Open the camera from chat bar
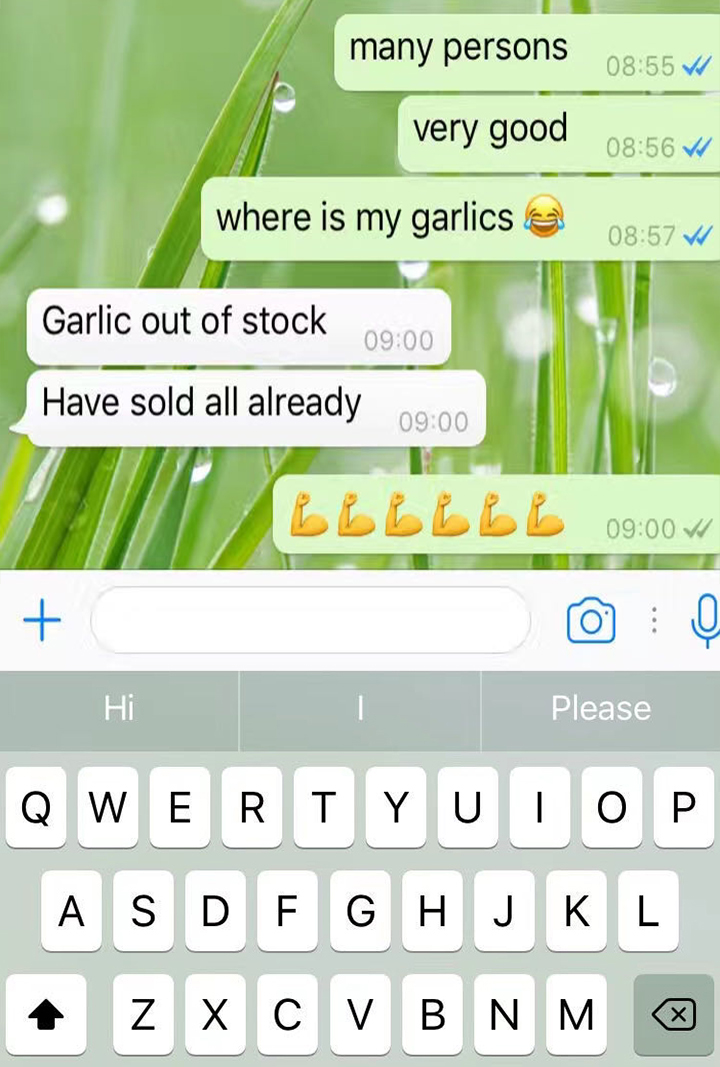The image size is (720, 1067). tap(591, 621)
